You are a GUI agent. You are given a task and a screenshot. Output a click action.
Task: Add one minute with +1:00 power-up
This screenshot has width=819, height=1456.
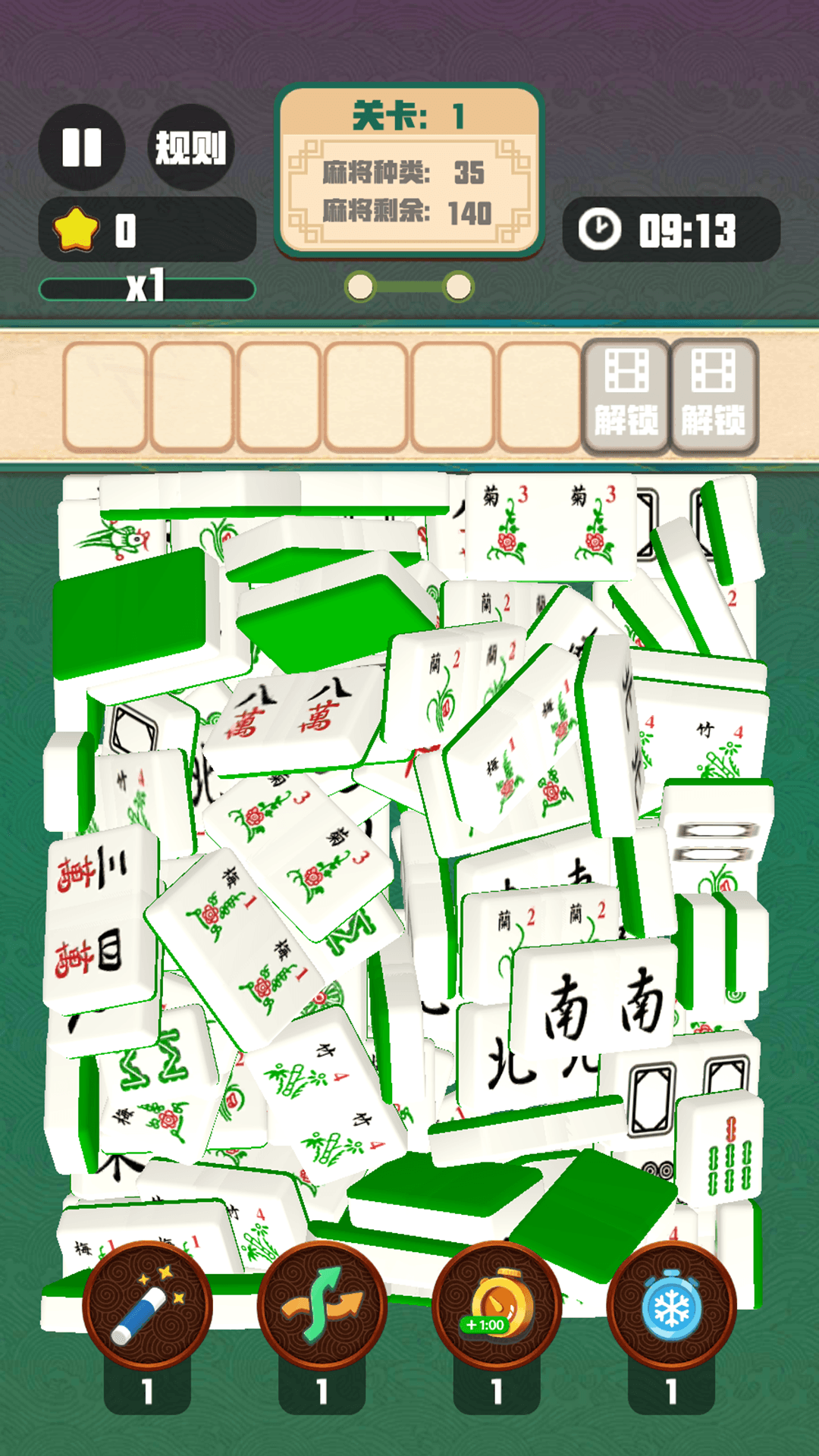[497, 1306]
